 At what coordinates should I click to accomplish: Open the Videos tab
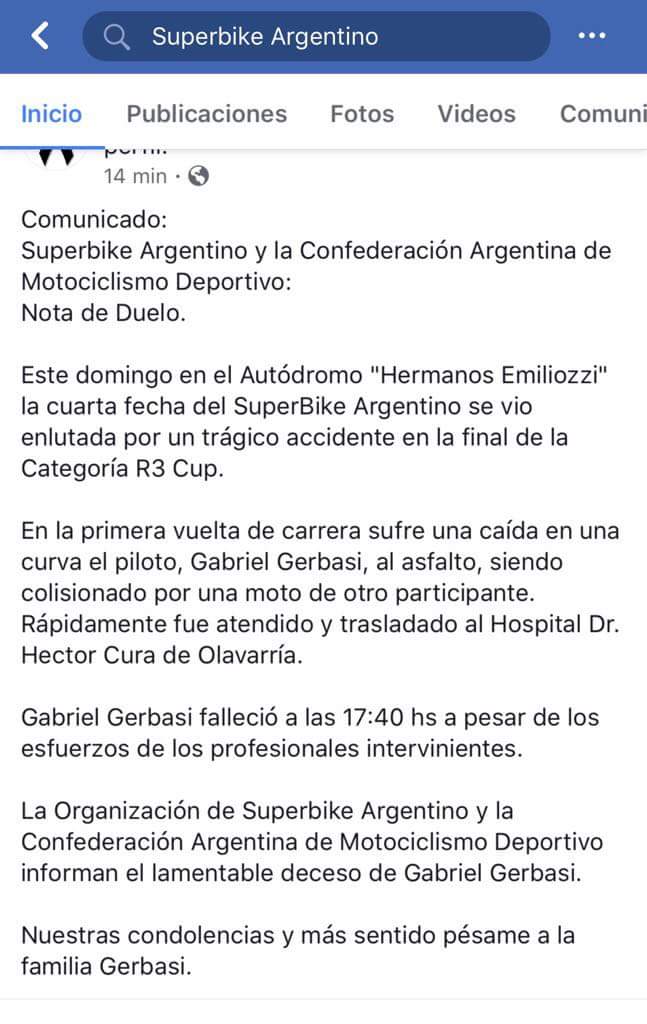[x=477, y=114]
